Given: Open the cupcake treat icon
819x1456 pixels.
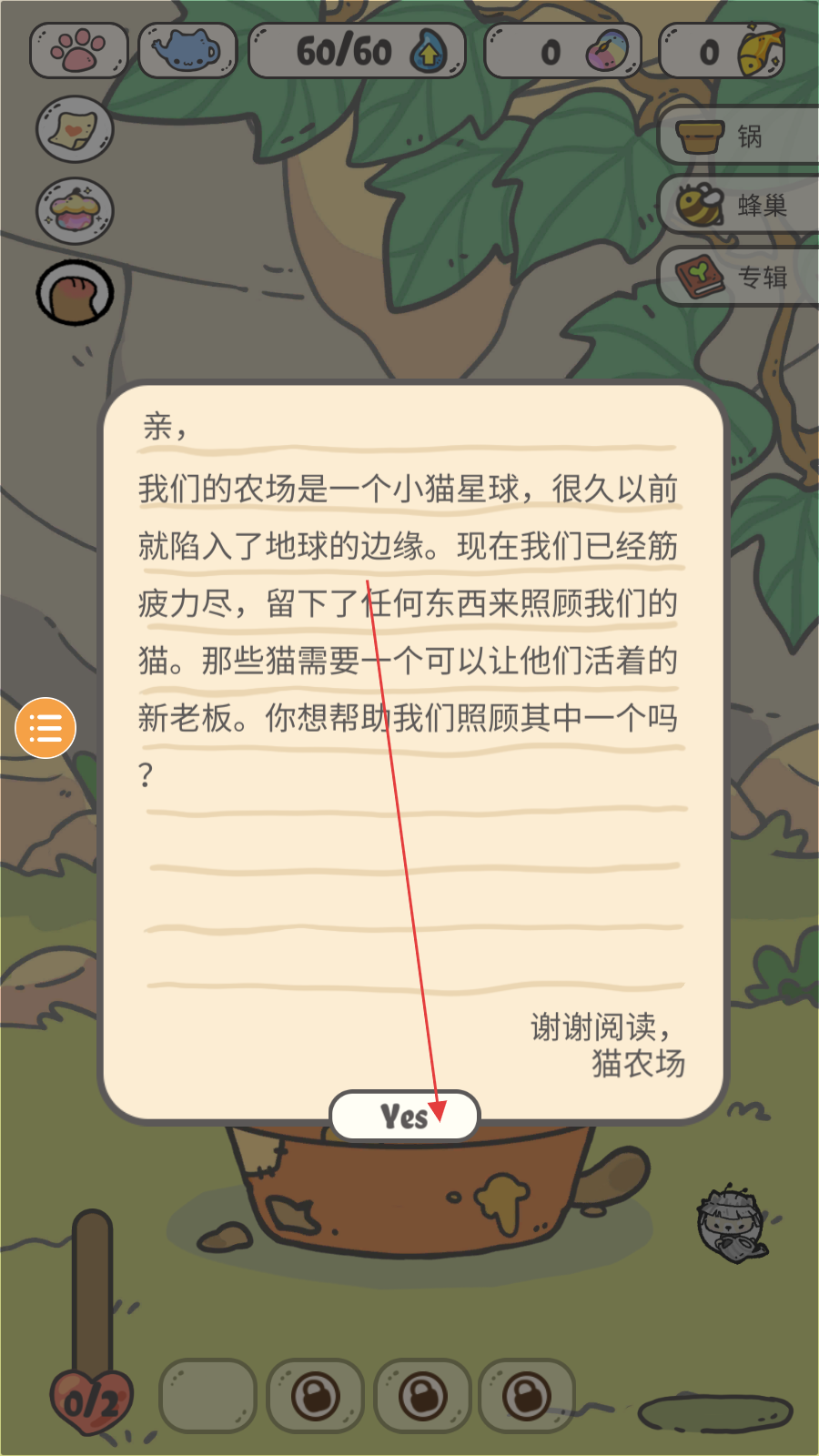Looking at the screenshot, I should [x=75, y=210].
